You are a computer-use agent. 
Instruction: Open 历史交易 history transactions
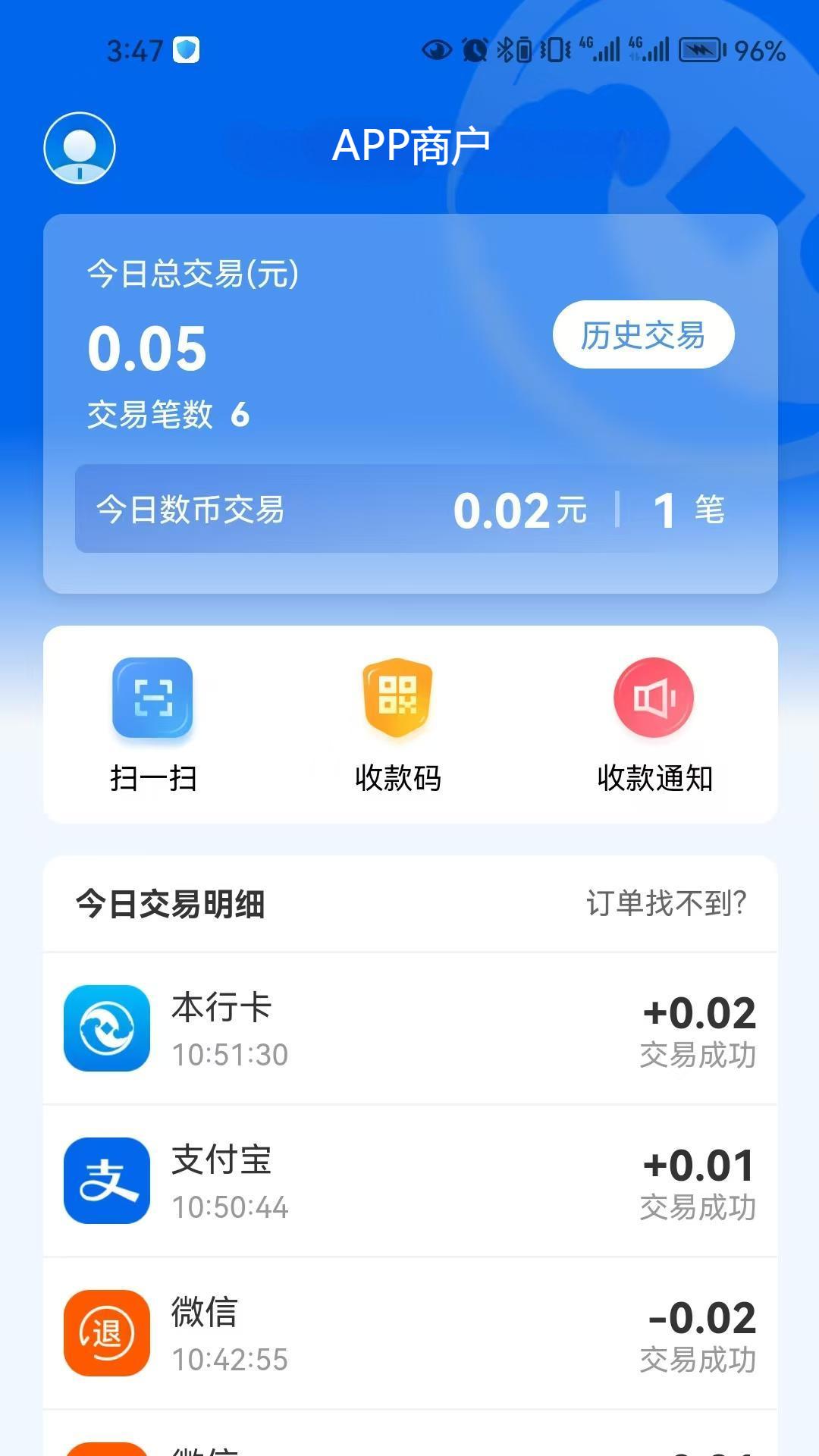point(644,335)
